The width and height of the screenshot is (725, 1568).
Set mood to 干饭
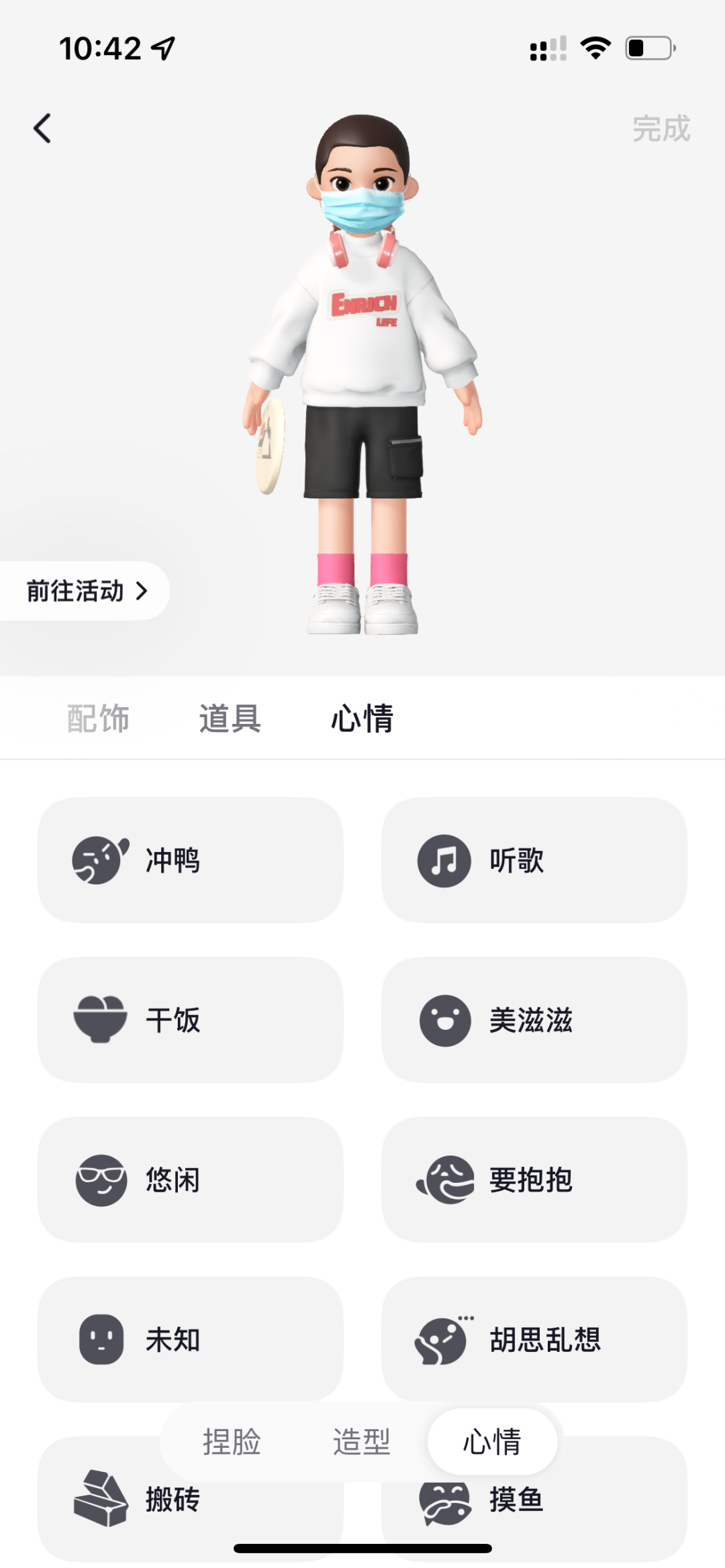click(x=190, y=1020)
